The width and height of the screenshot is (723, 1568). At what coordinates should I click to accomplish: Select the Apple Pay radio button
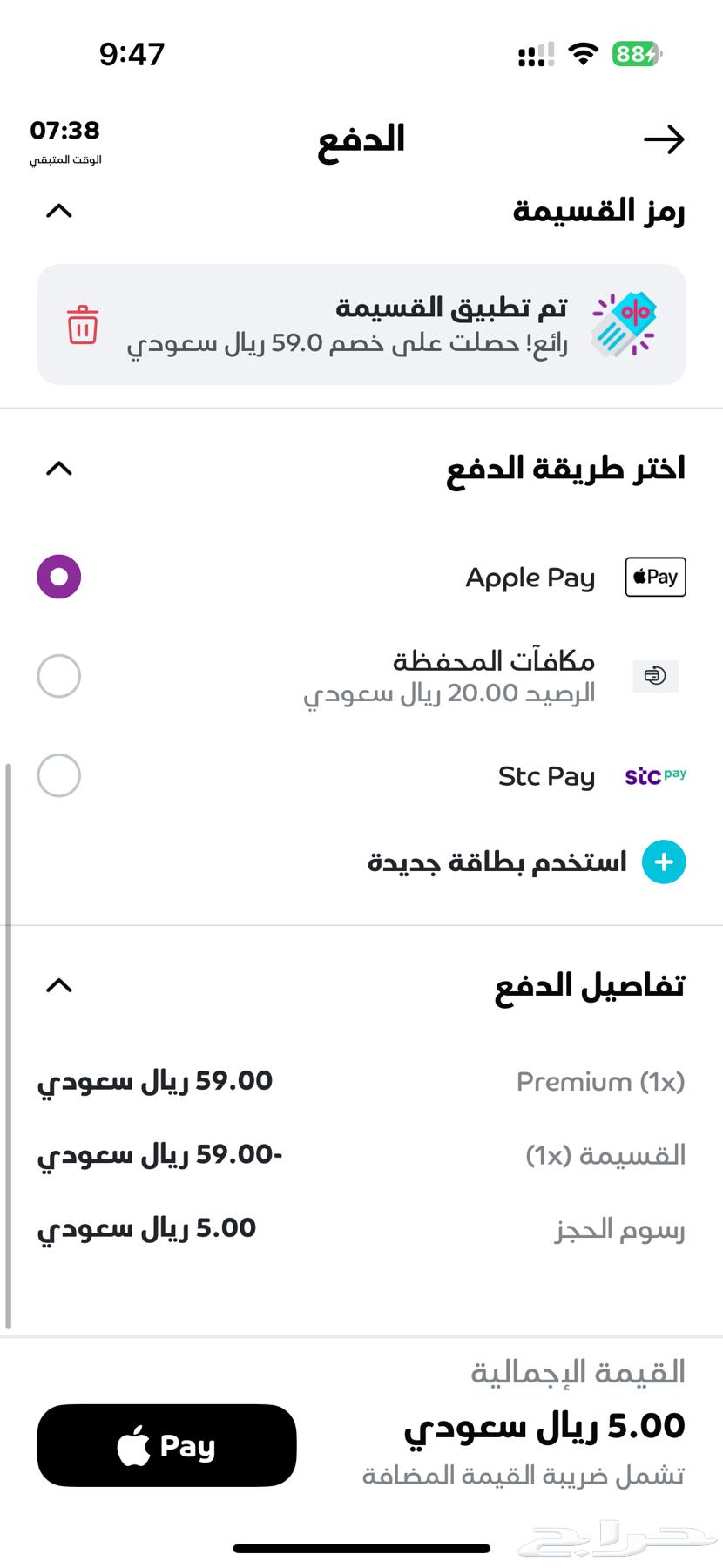point(58,577)
